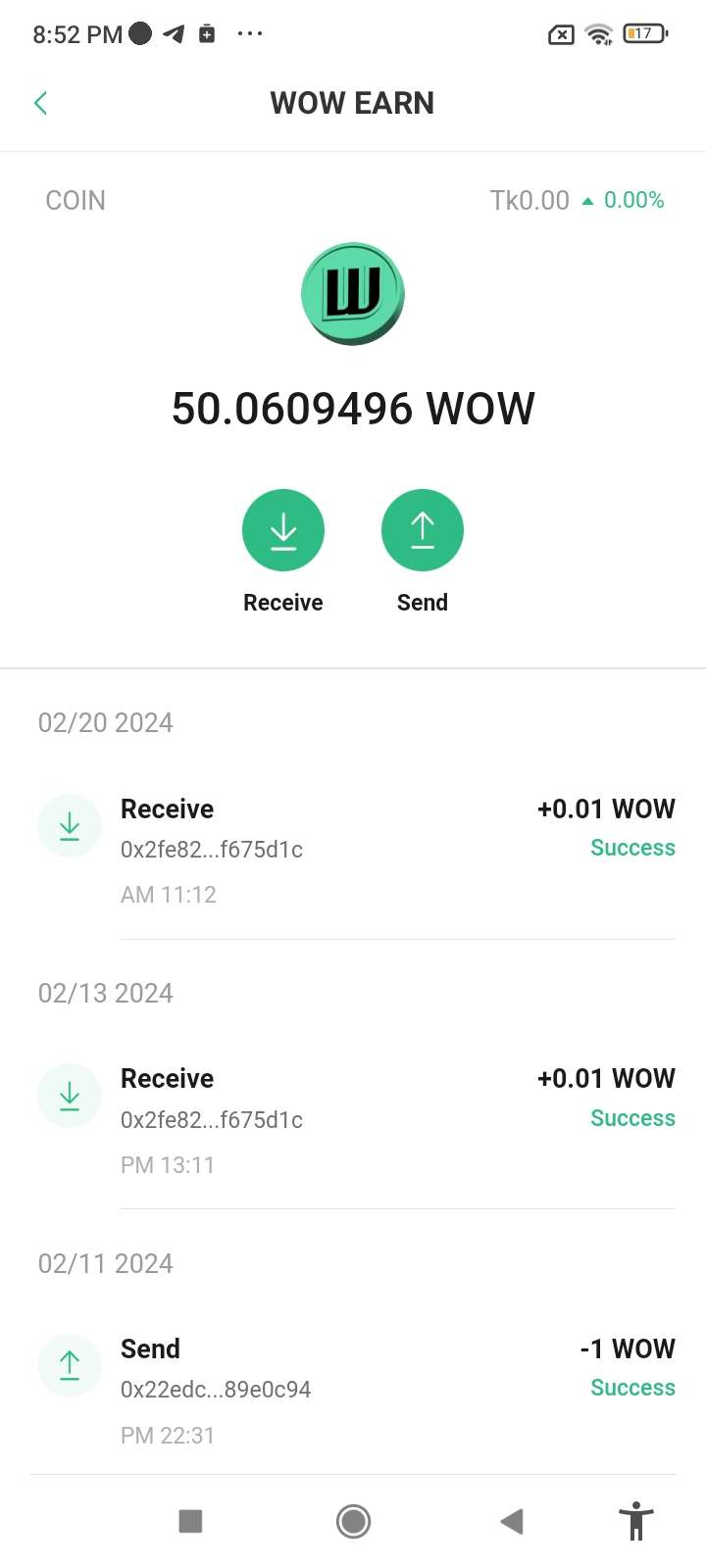Tap the Send button to transfer WOW

422,530
